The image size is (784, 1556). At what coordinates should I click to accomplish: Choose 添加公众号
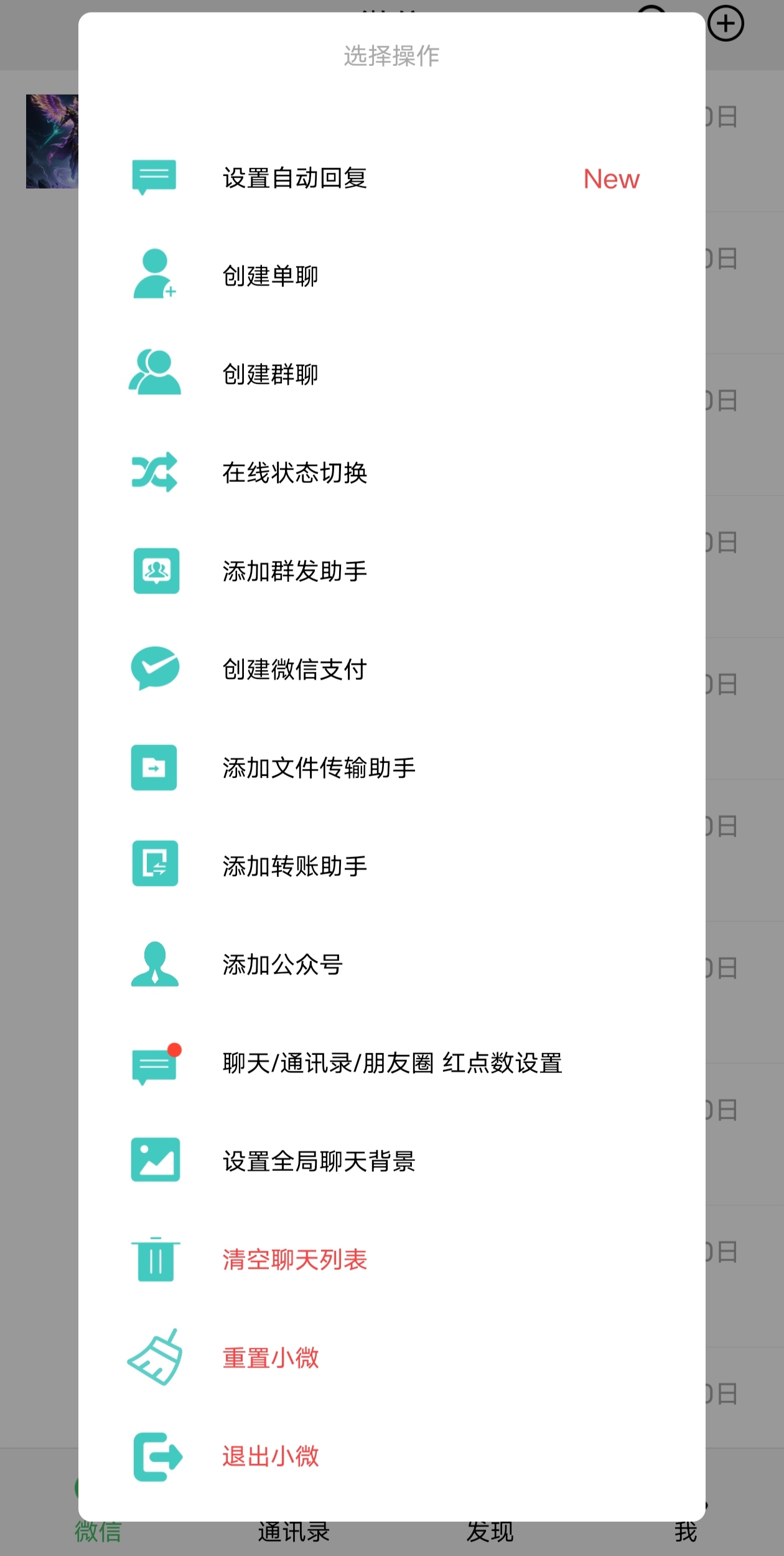pyautogui.click(x=282, y=965)
